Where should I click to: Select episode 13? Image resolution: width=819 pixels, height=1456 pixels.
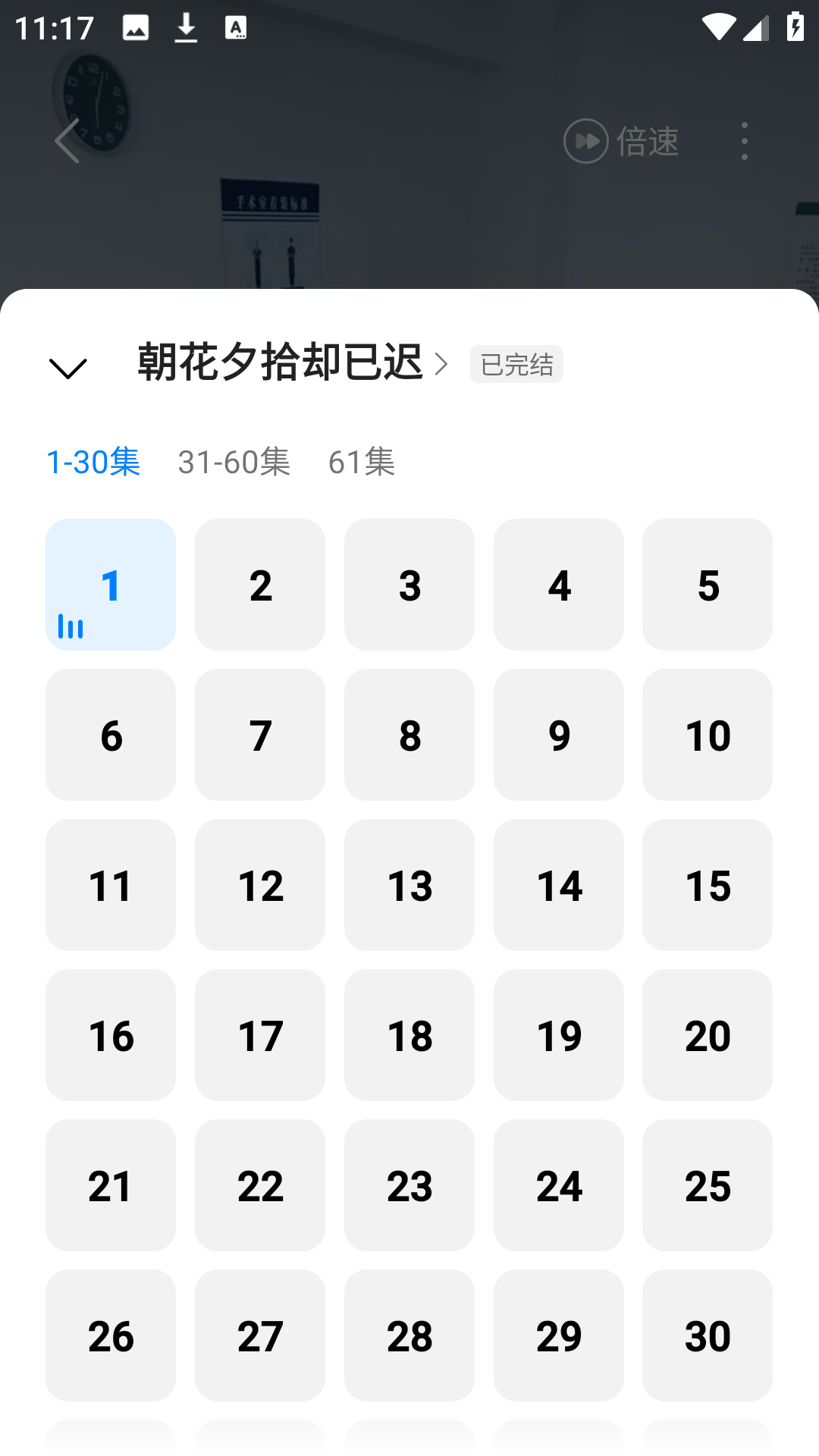(409, 885)
